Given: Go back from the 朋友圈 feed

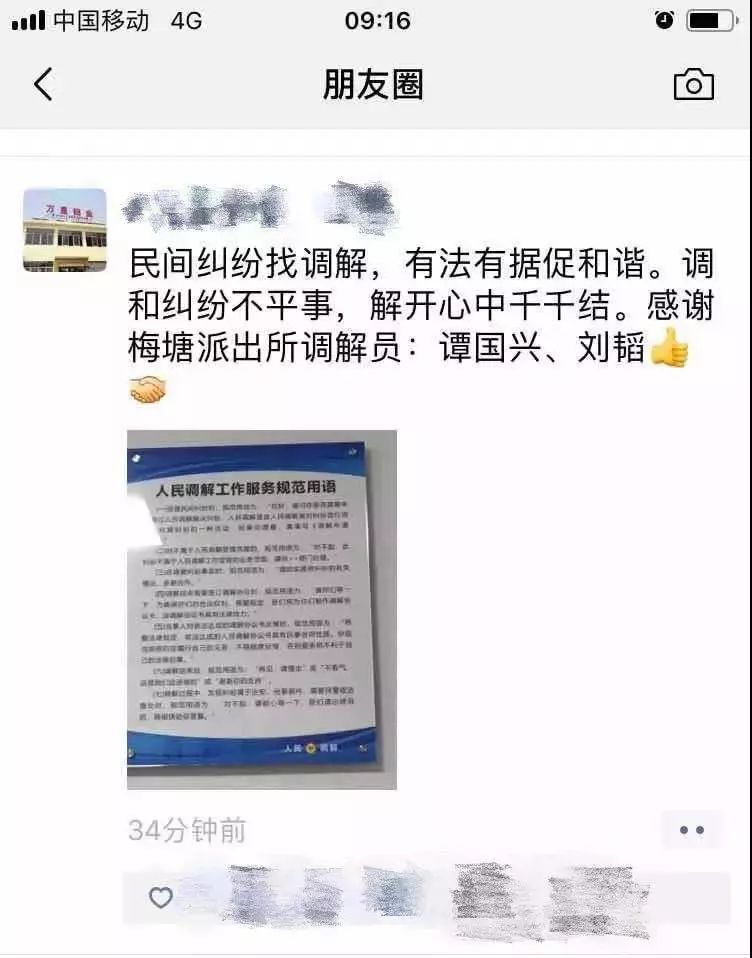Looking at the screenshot, I should pyautogui.click(x=43, y=85).
